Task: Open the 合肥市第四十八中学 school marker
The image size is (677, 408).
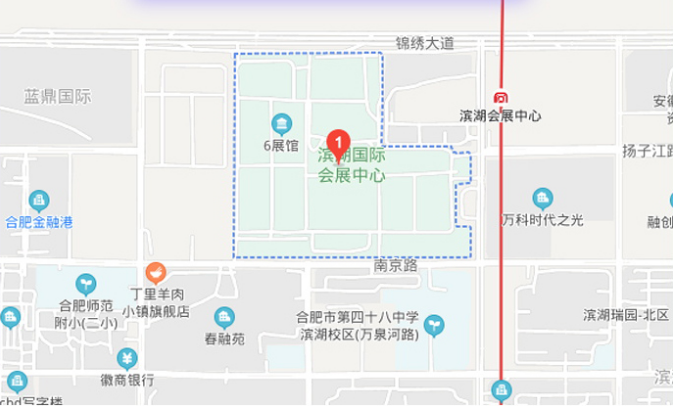Action: [434, 322]
